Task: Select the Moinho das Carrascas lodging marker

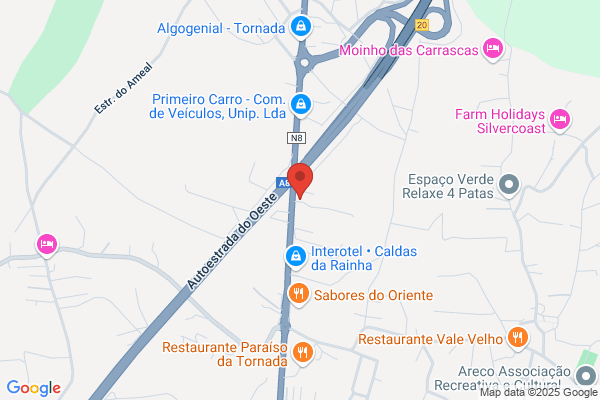Action: pyautogui.click(x=492, y=49)
